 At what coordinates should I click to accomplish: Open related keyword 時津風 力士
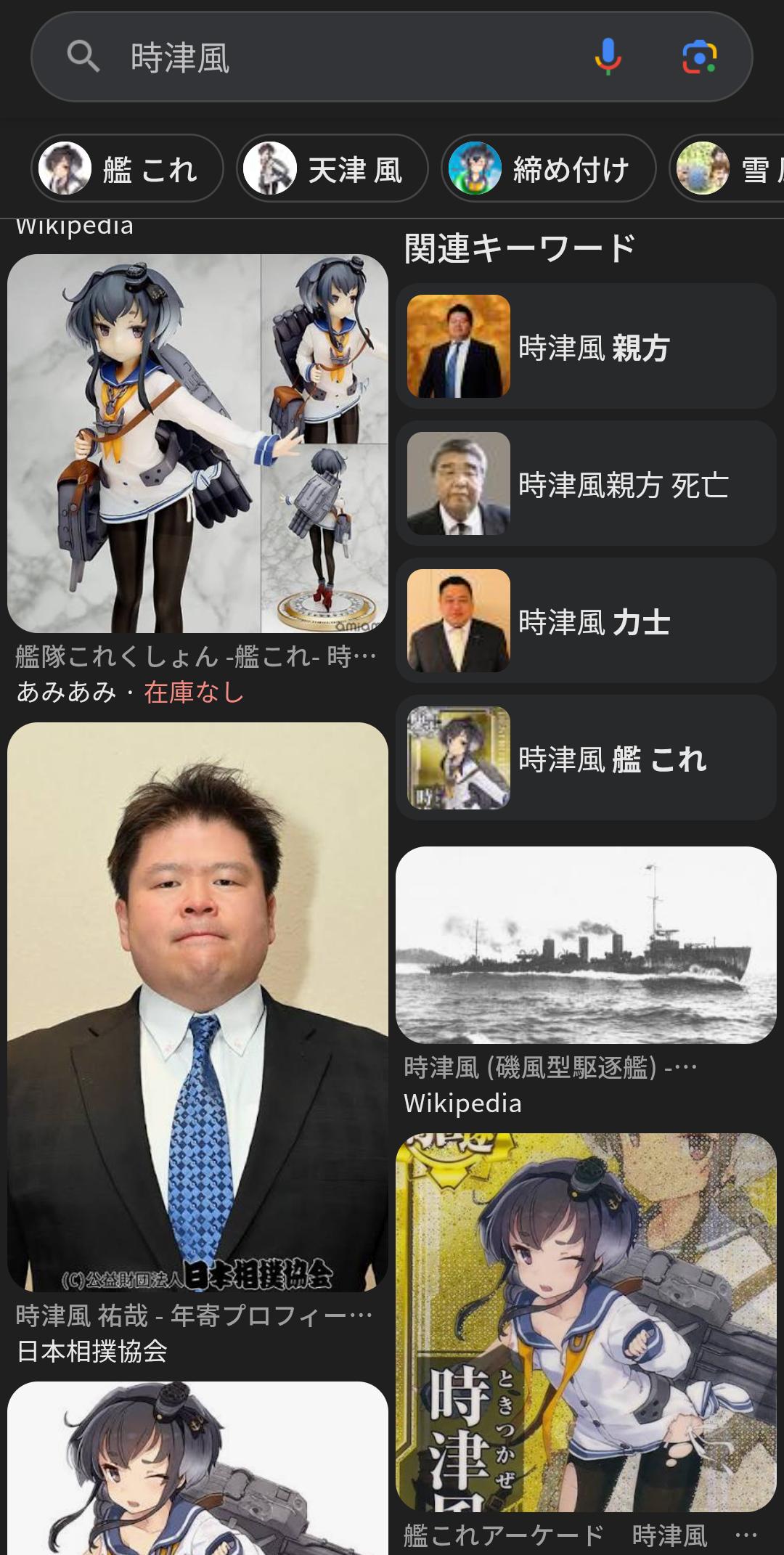click(x=586, y=621)
